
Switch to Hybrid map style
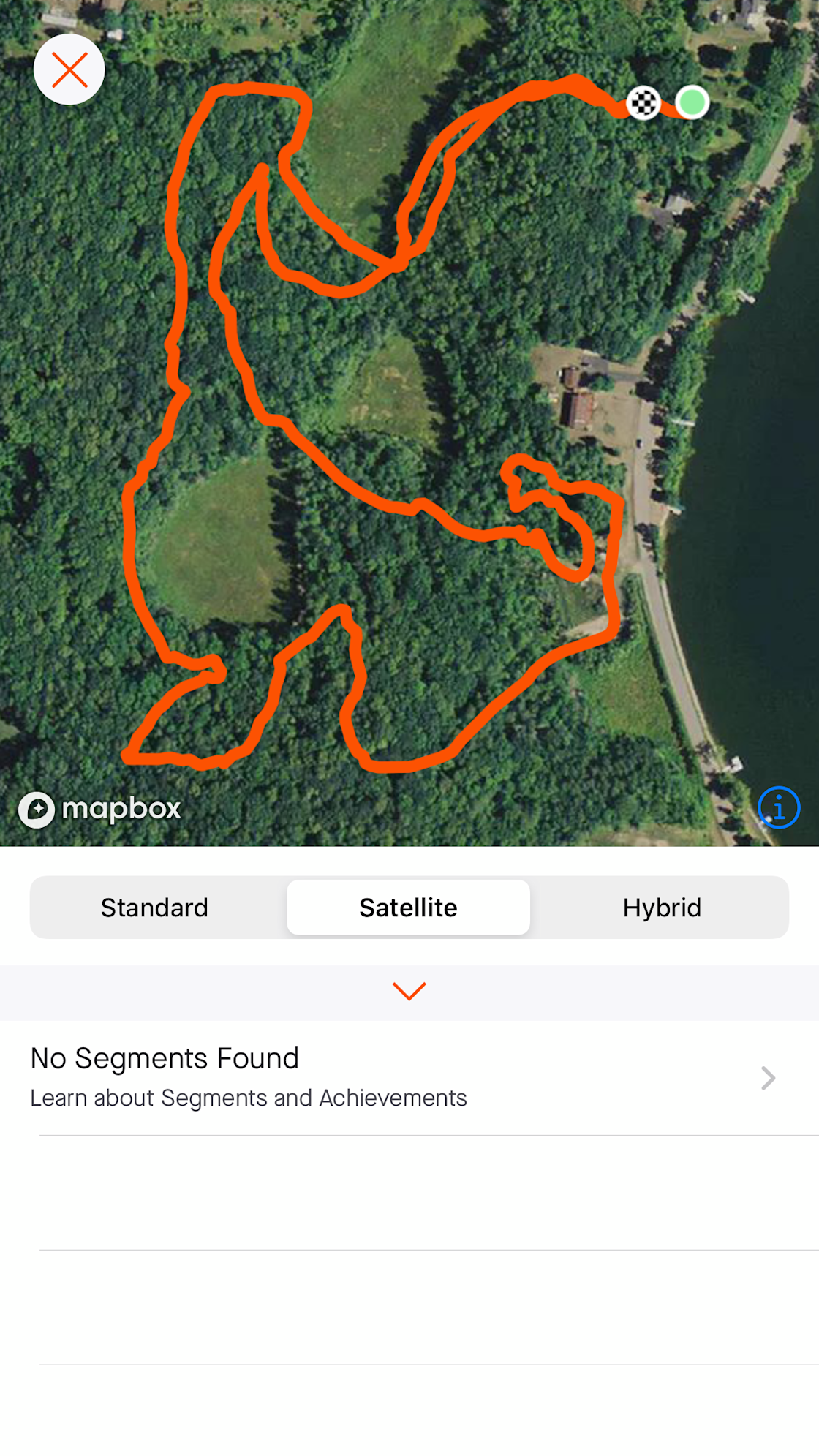(x=662, y=908)
